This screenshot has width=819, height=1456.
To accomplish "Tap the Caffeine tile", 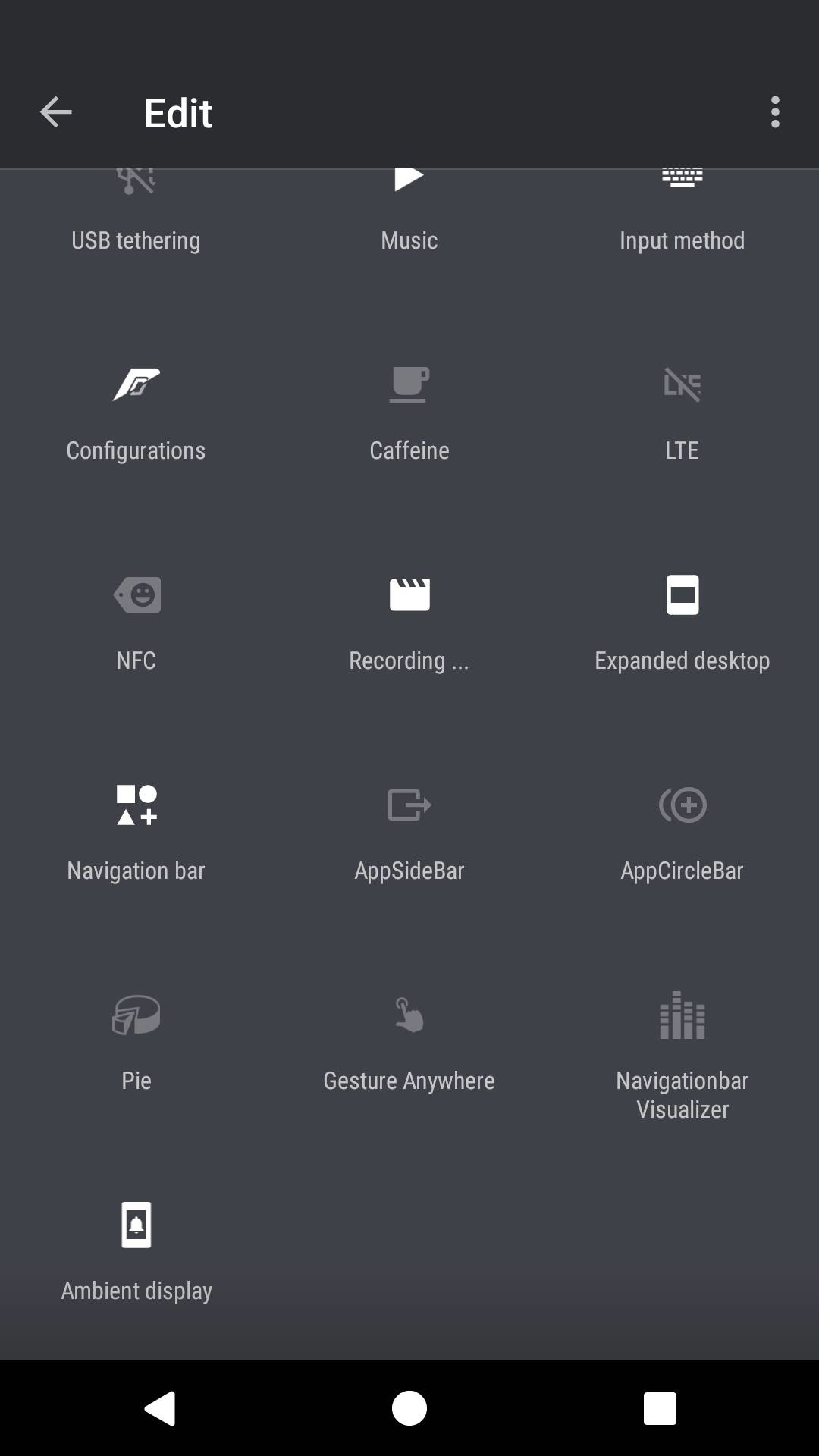I will click(409, 413).
